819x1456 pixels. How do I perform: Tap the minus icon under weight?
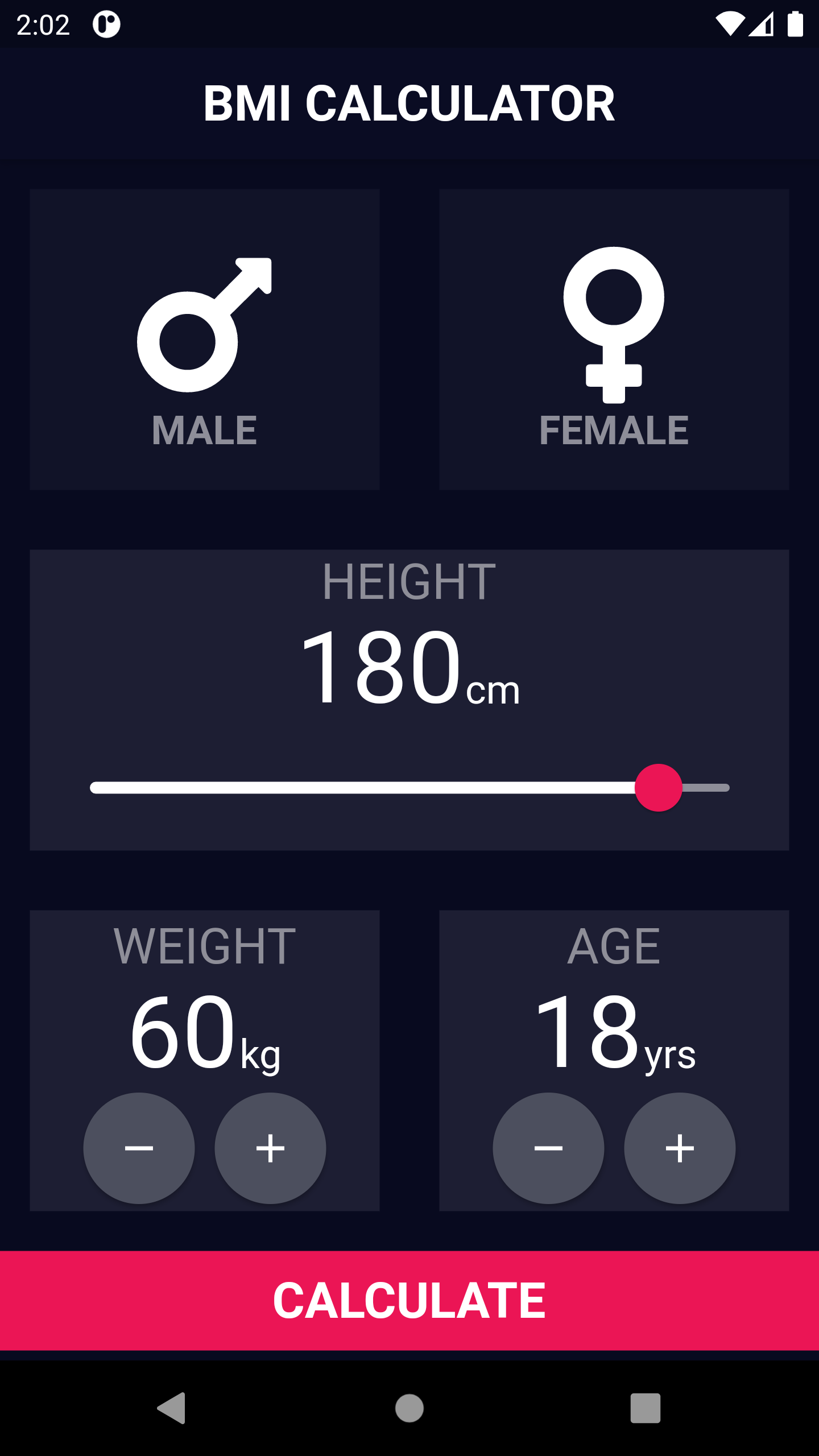pos(139,1149)
